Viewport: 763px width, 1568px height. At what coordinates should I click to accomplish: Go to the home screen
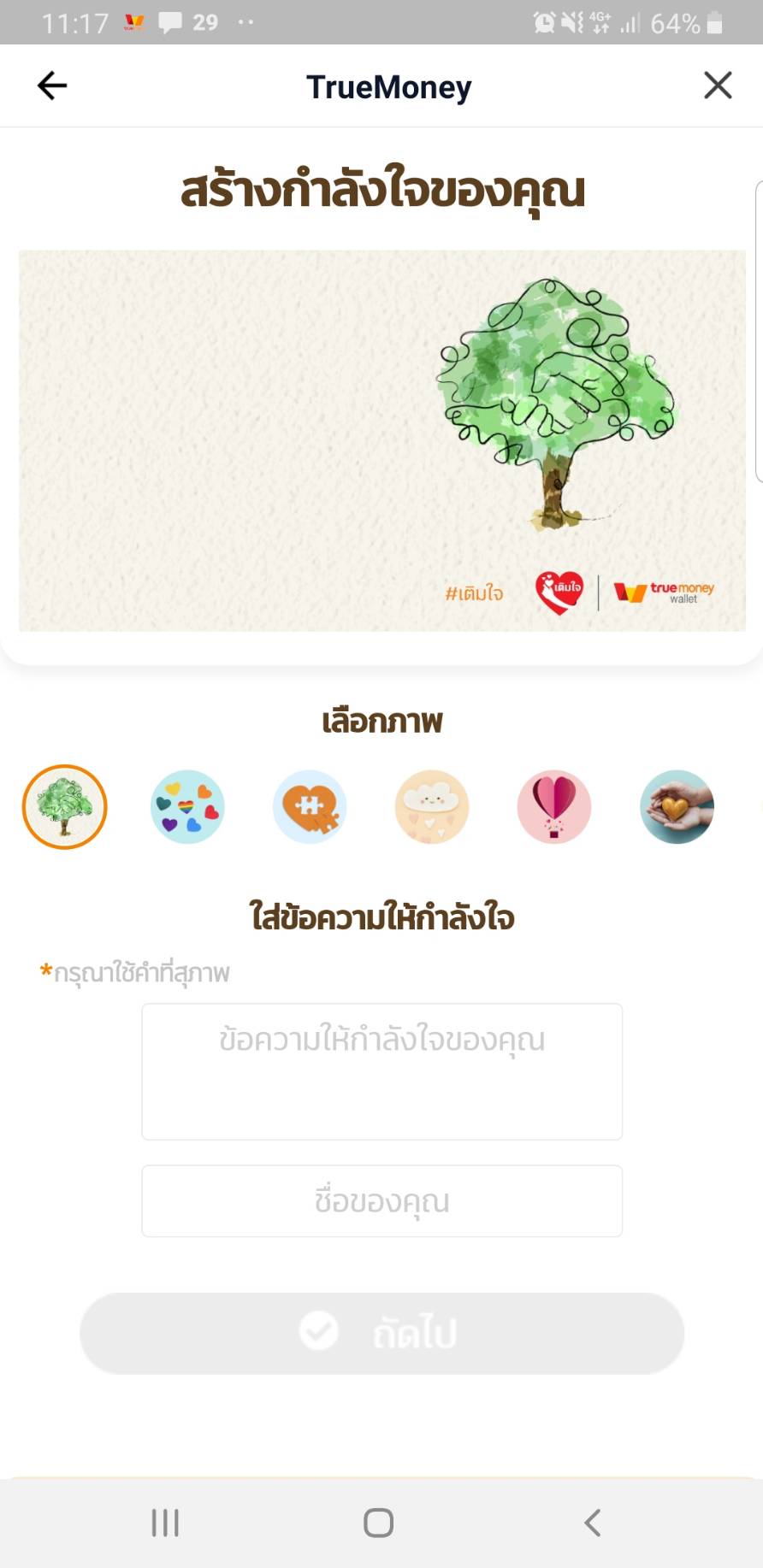(378, 1523)
